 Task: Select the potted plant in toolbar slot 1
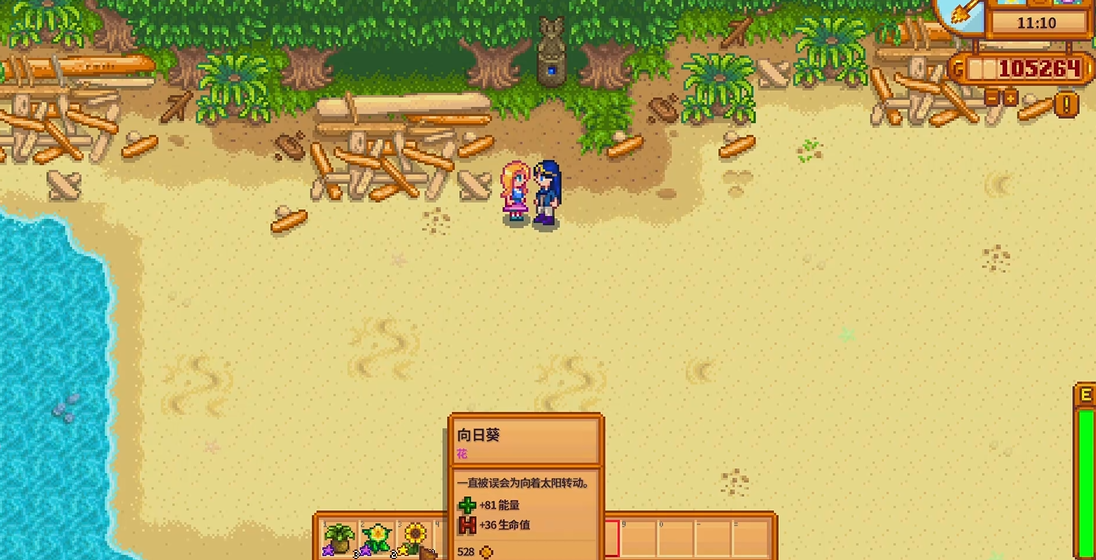pyautogui.click(x=339, y=540)
